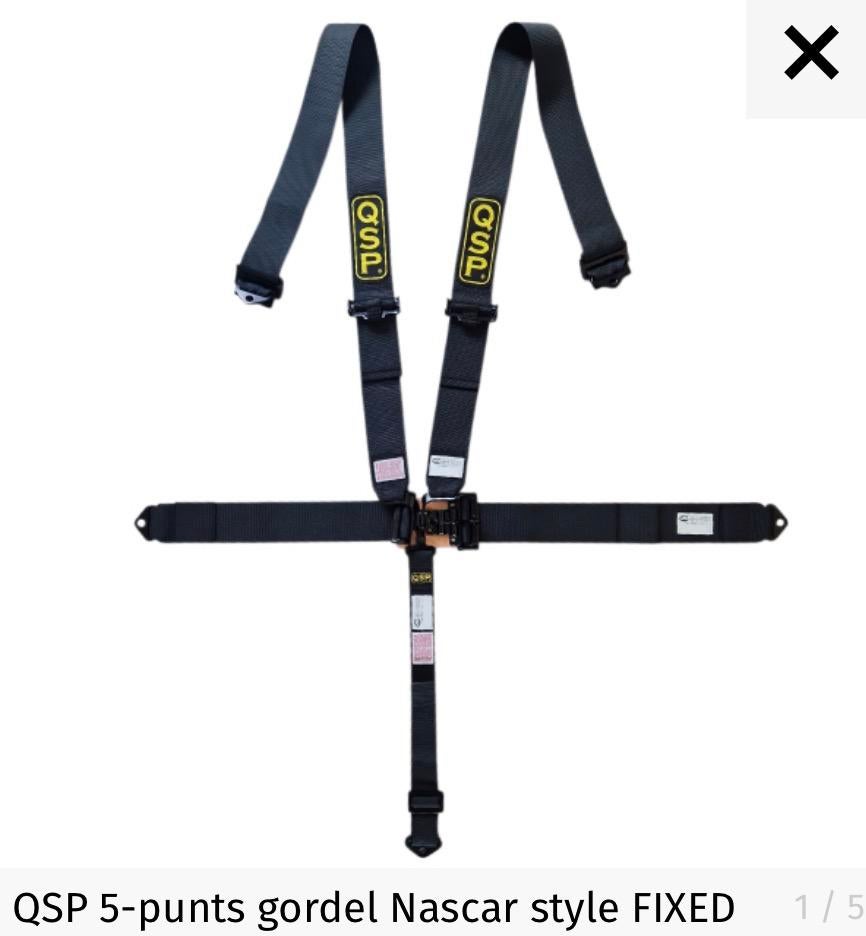This screenshot has width=866, height=936.
Task: Close the product image viewer
Action: pos(810,53)
